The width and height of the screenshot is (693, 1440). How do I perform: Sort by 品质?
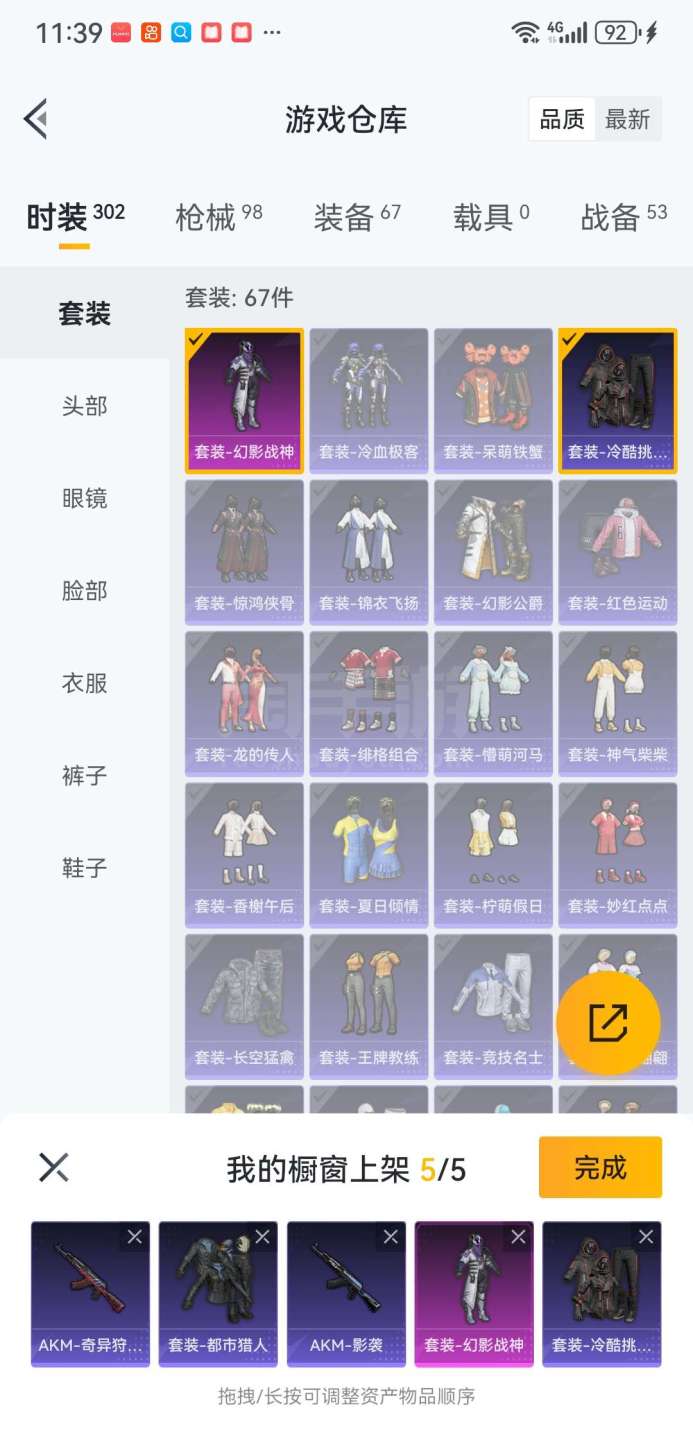[x=562, y=120]
